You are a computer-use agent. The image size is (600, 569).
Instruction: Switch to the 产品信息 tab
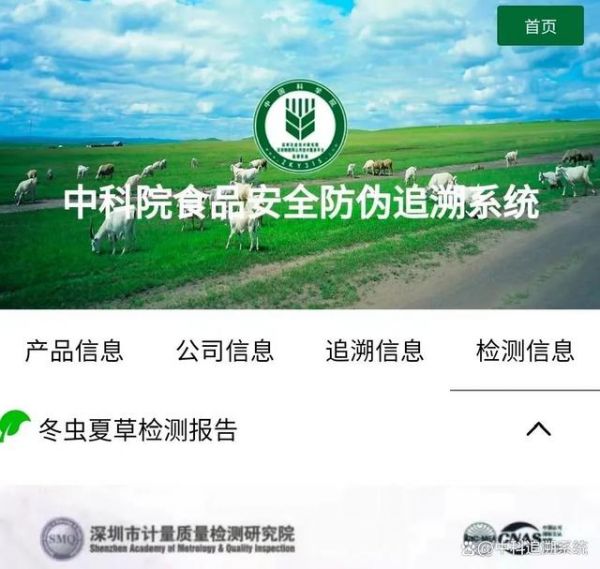click(x=75, y=350)
